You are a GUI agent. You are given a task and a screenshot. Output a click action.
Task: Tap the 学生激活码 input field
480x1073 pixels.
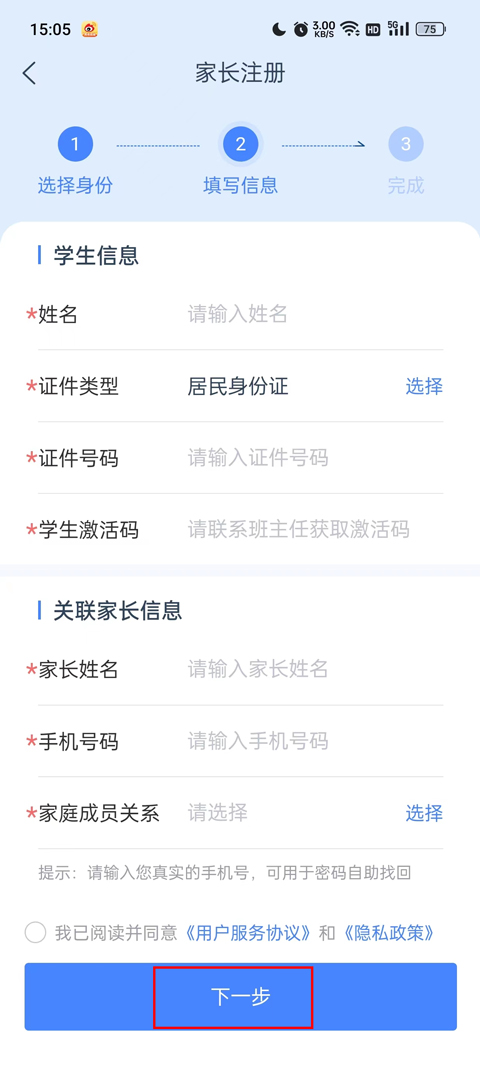[x=315, y=529]
